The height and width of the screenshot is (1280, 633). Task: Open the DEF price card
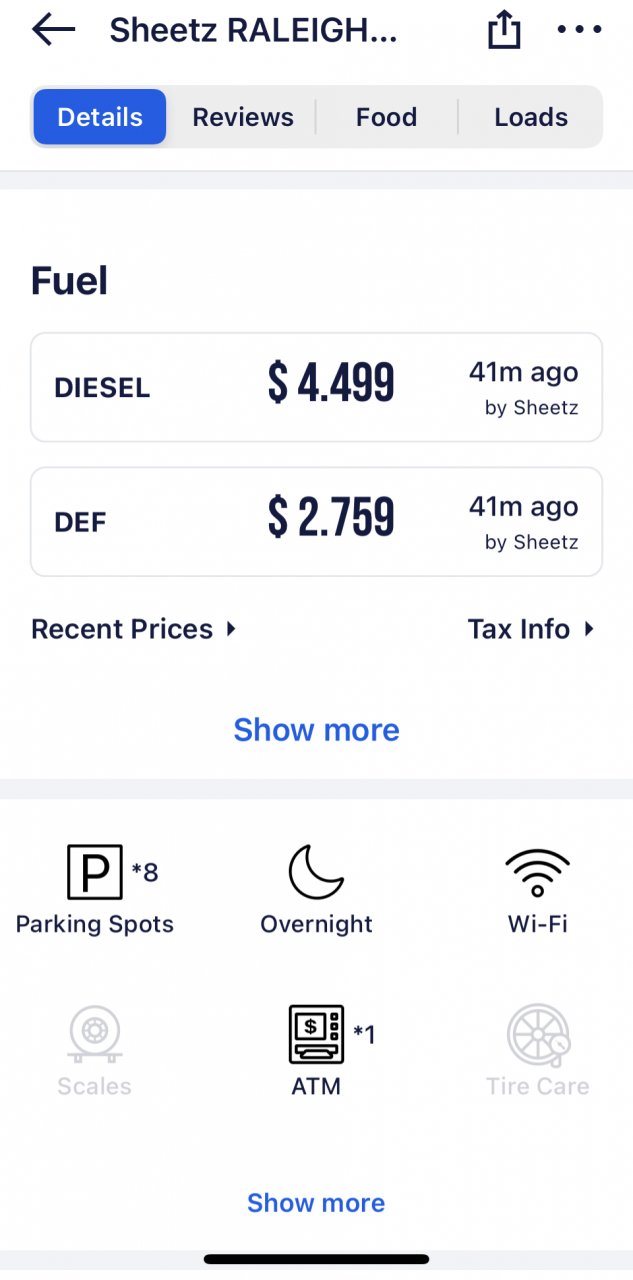coord(316,522)
